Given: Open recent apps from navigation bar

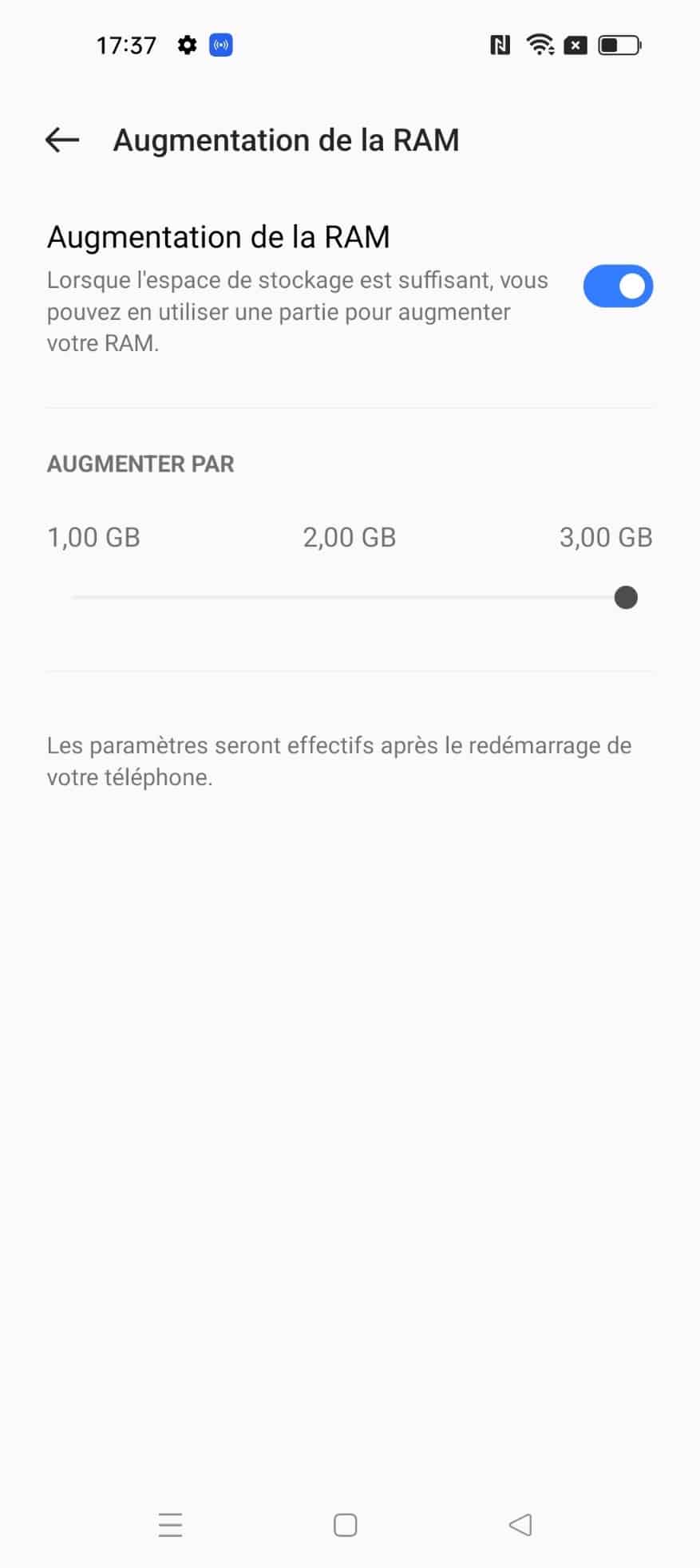Looking at the screenshot, I should point(170,1524).
